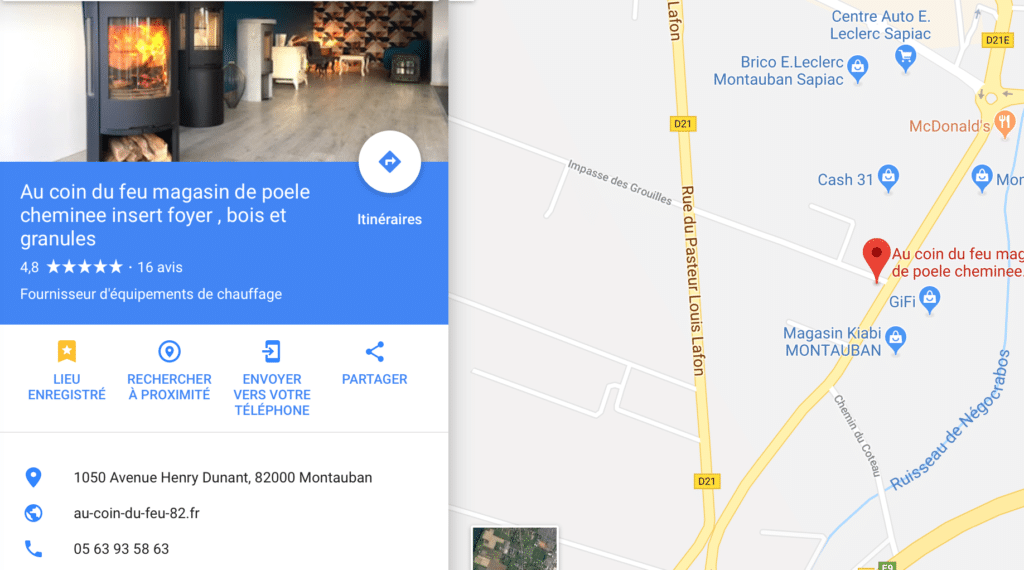This screenshot has width=1024, height=570.
Task: Open the address row 1050 Avenue Henry Dunant
Action: tap(222, 478)
